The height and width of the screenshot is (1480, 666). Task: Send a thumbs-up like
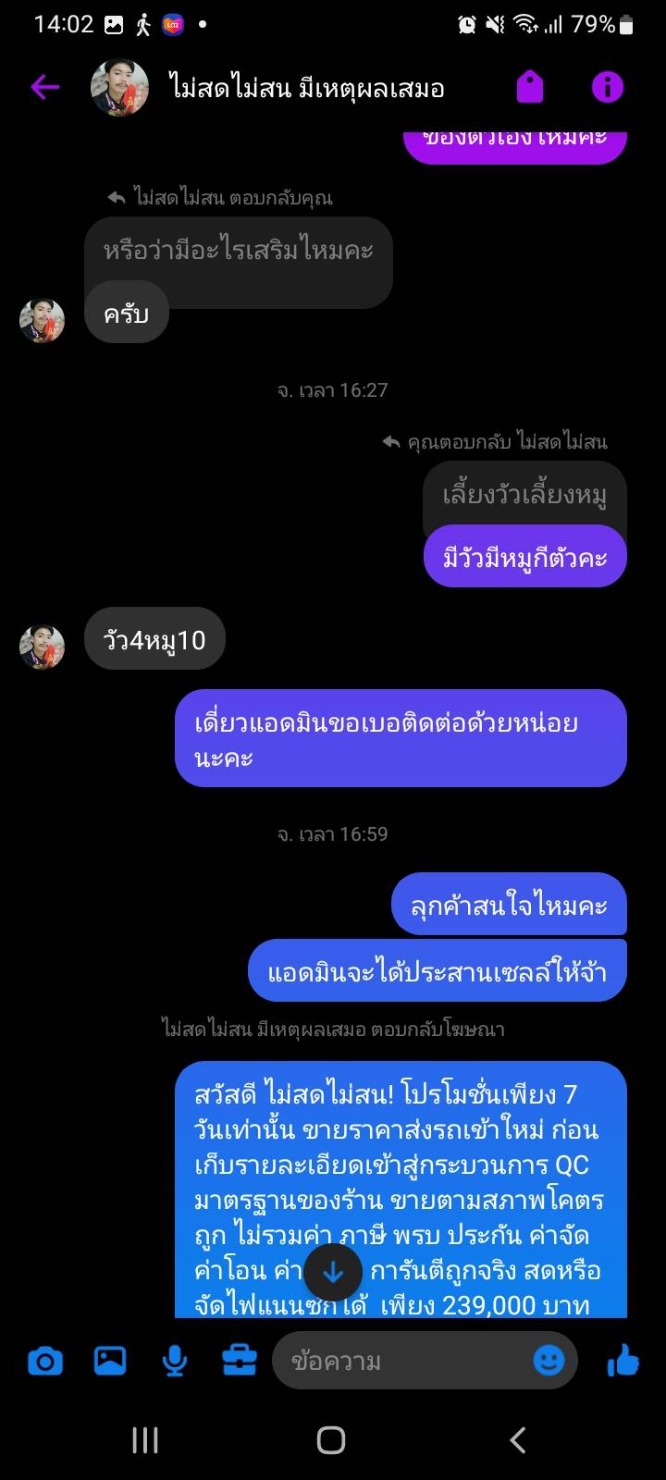click(x=622, y=1360)
